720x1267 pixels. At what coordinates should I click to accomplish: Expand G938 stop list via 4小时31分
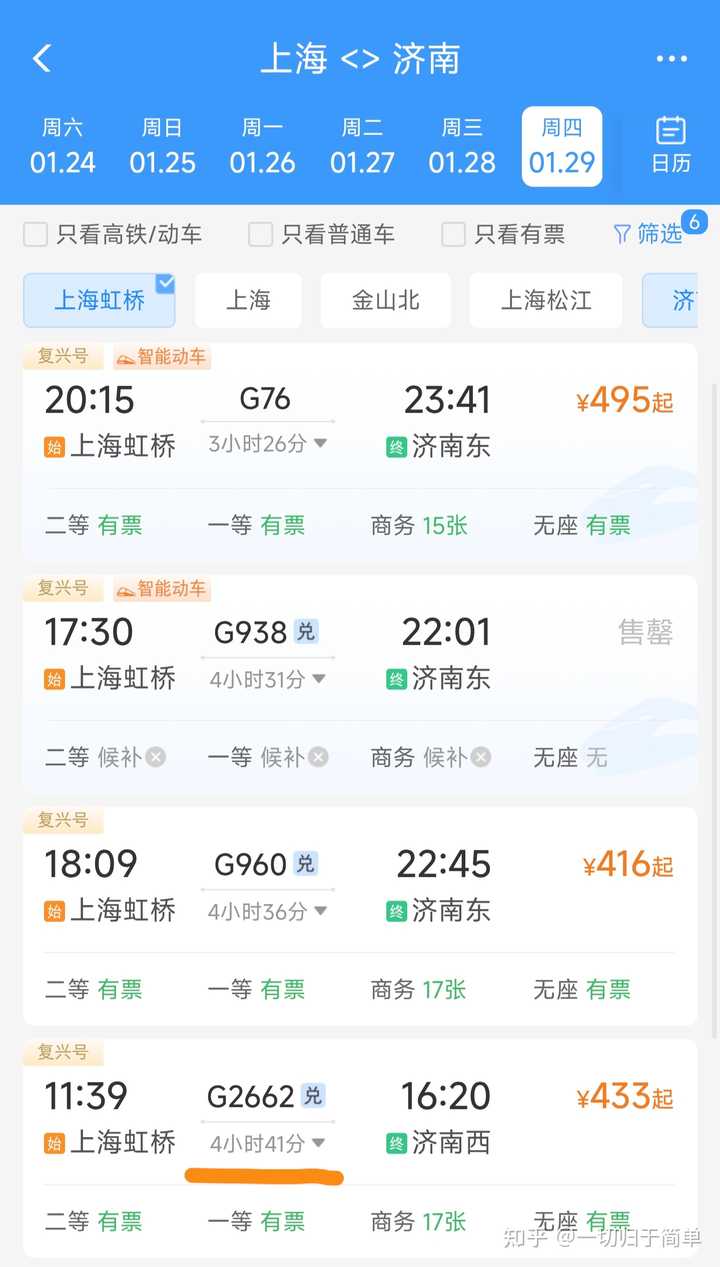267,679
